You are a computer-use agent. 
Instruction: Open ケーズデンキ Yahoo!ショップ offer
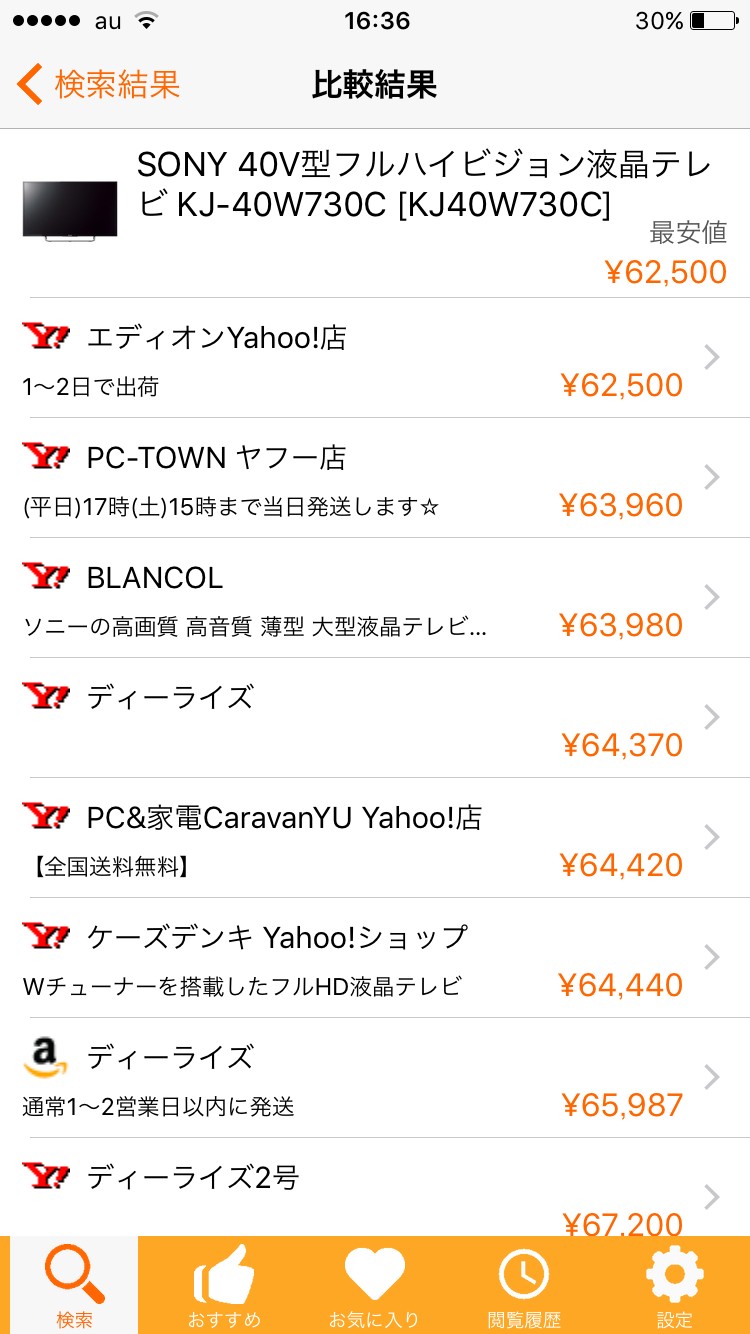(375, 958)
